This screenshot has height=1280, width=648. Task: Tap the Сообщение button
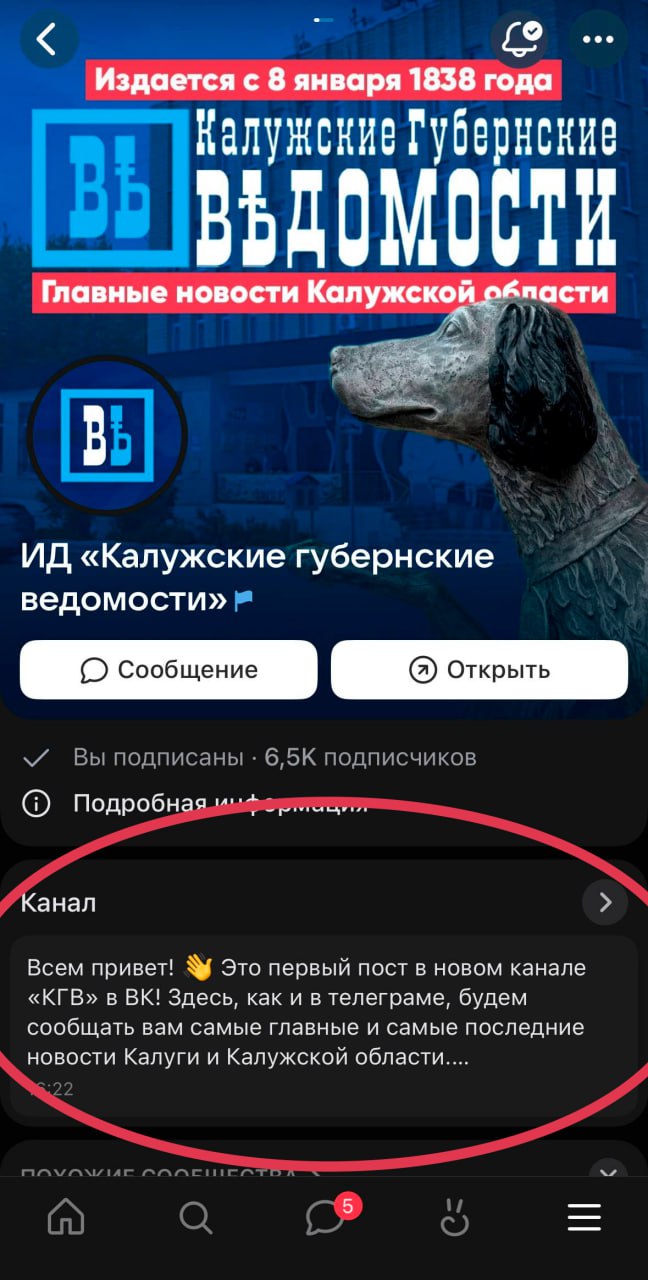[169, 670]
